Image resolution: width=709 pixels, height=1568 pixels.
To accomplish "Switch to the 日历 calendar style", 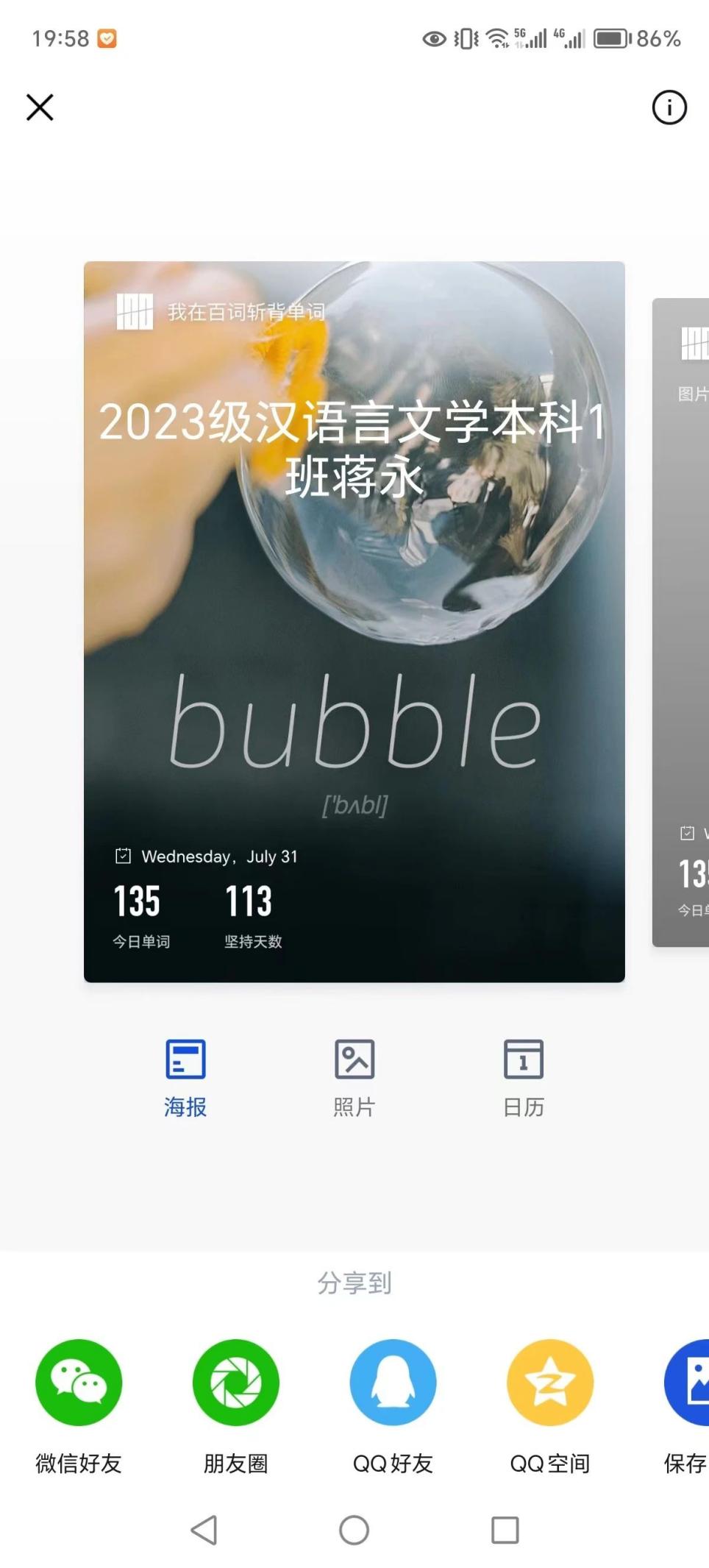I will 523,1076.
